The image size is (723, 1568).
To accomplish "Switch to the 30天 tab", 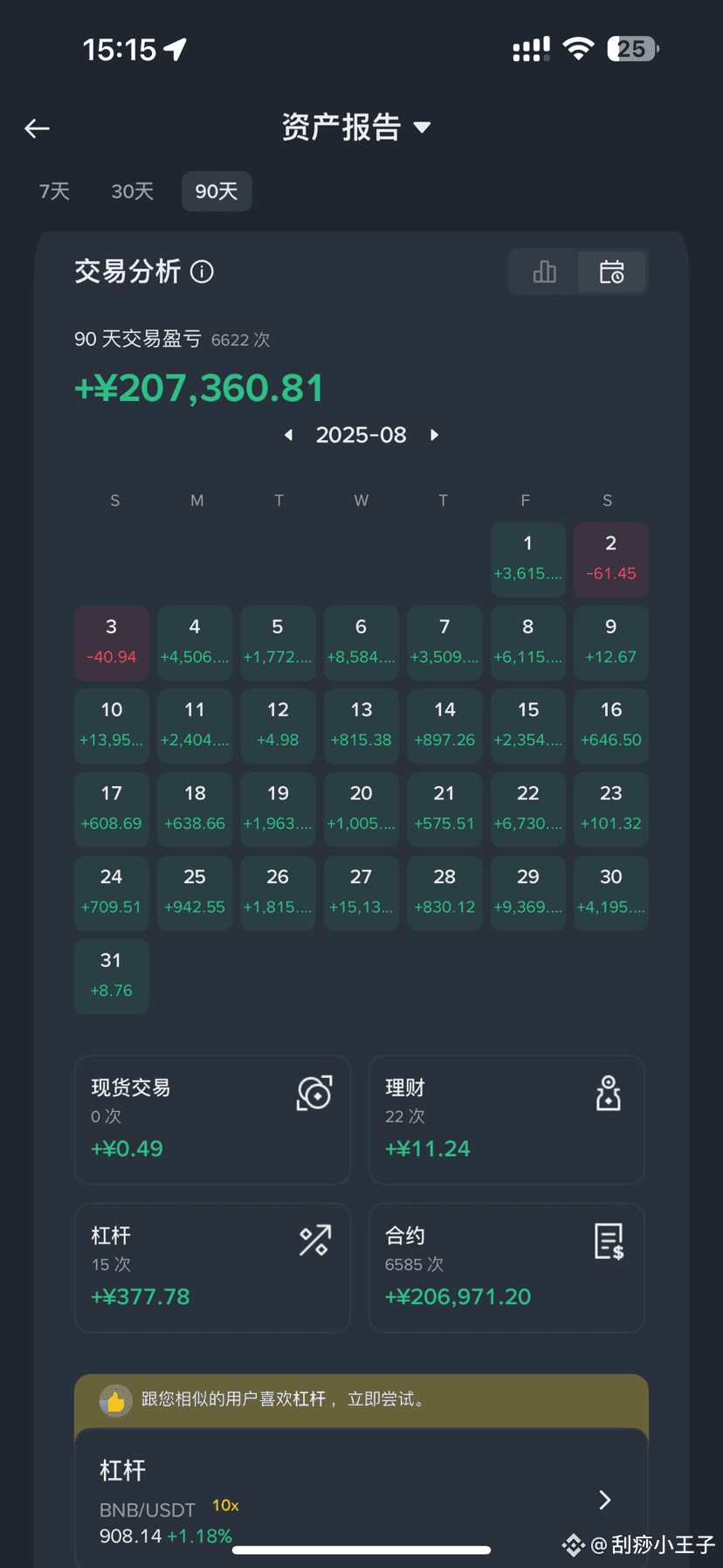I will coord(133,191).
